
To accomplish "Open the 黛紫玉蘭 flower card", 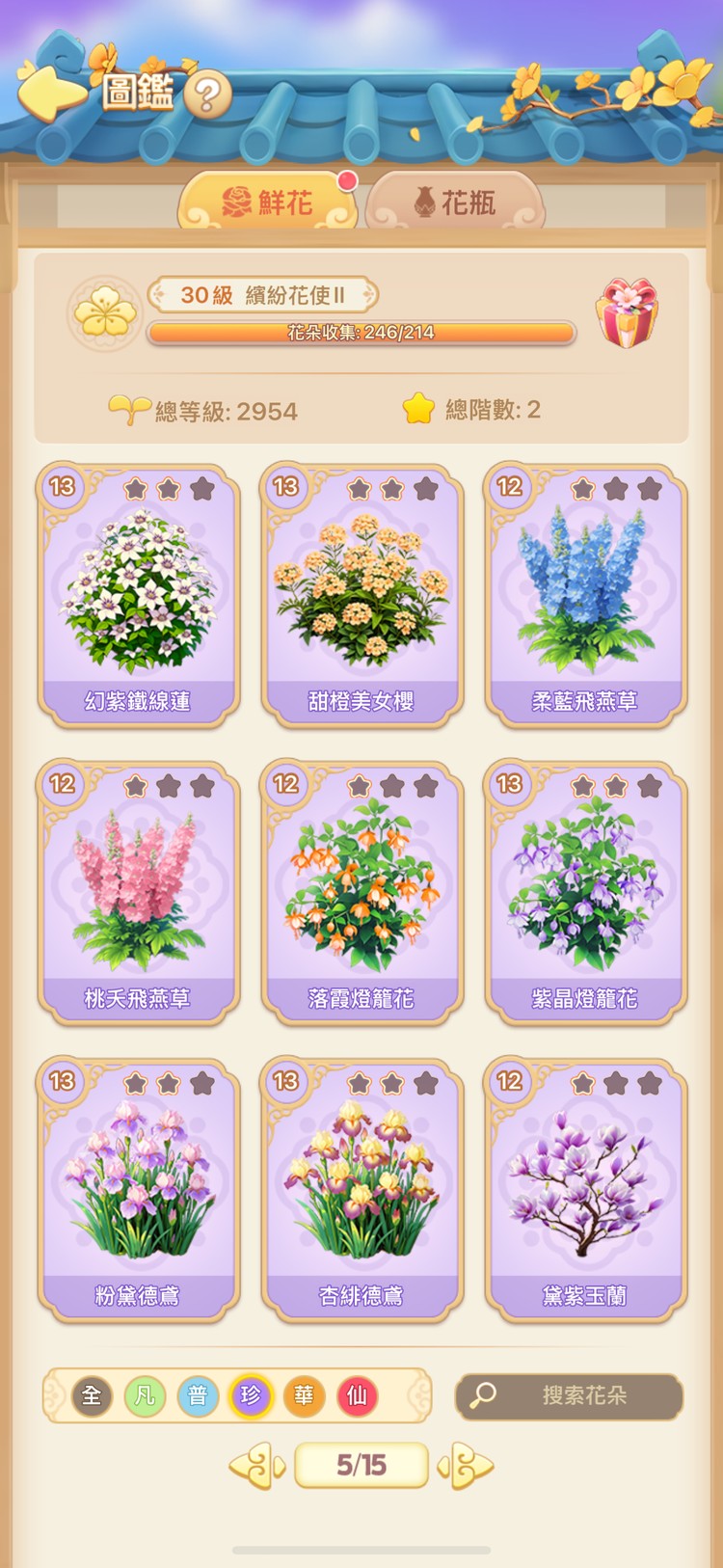I will (x=585, y=1189).
